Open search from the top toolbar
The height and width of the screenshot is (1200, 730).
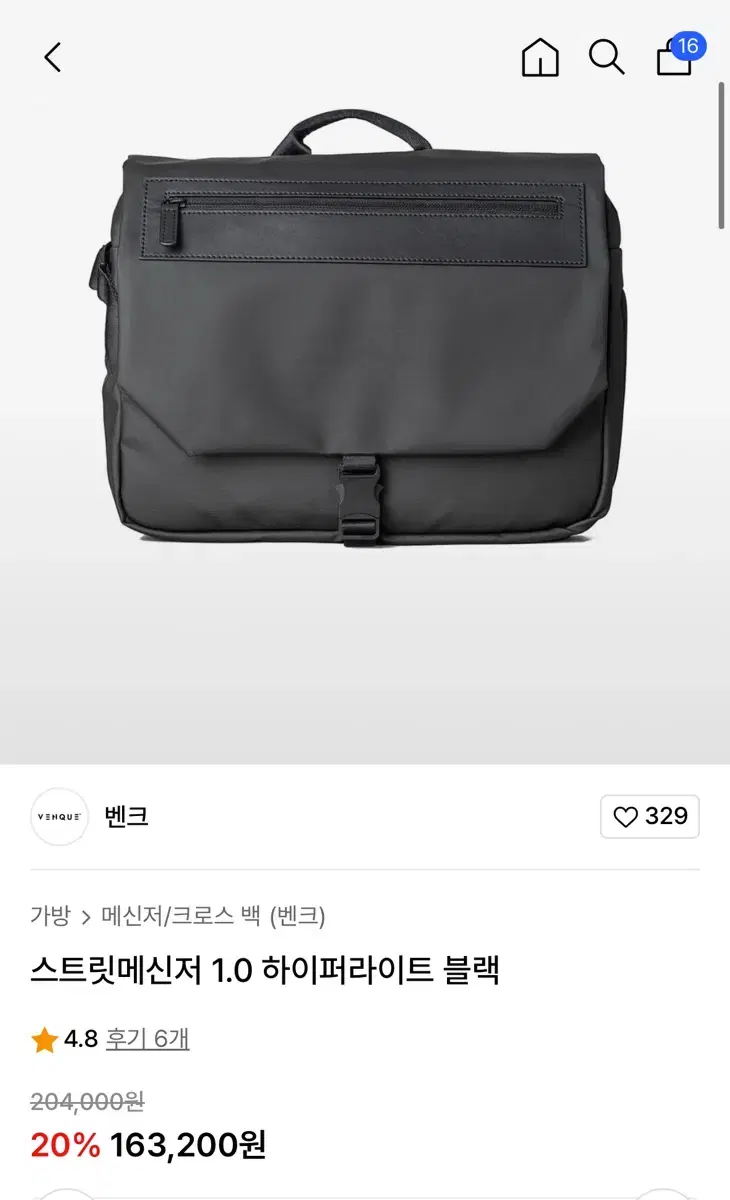click(x=606, y=59)
